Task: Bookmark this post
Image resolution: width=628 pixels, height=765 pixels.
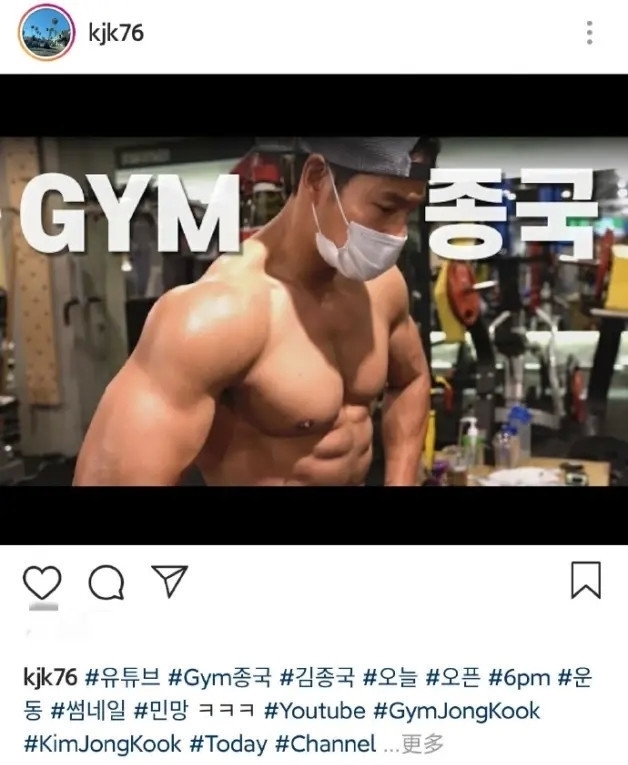Action: pos(585,580)
